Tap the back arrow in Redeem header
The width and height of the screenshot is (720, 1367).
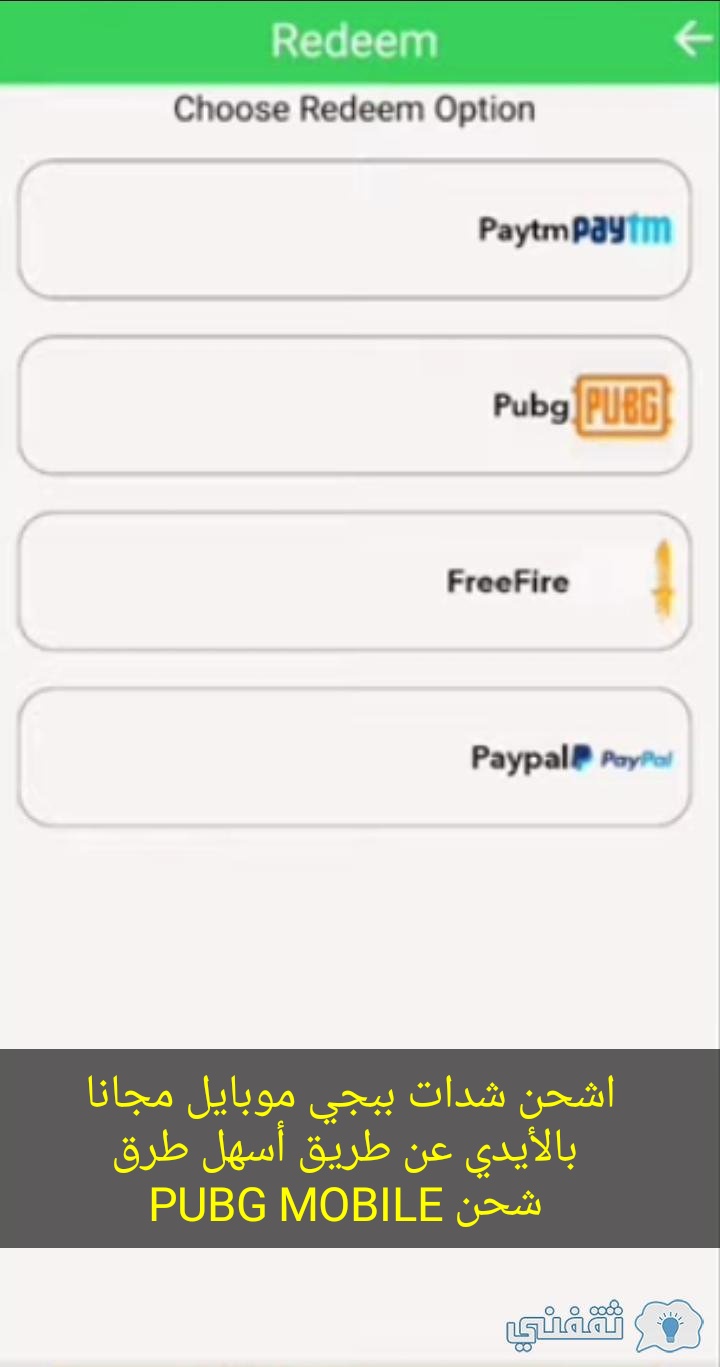(692, 40)
